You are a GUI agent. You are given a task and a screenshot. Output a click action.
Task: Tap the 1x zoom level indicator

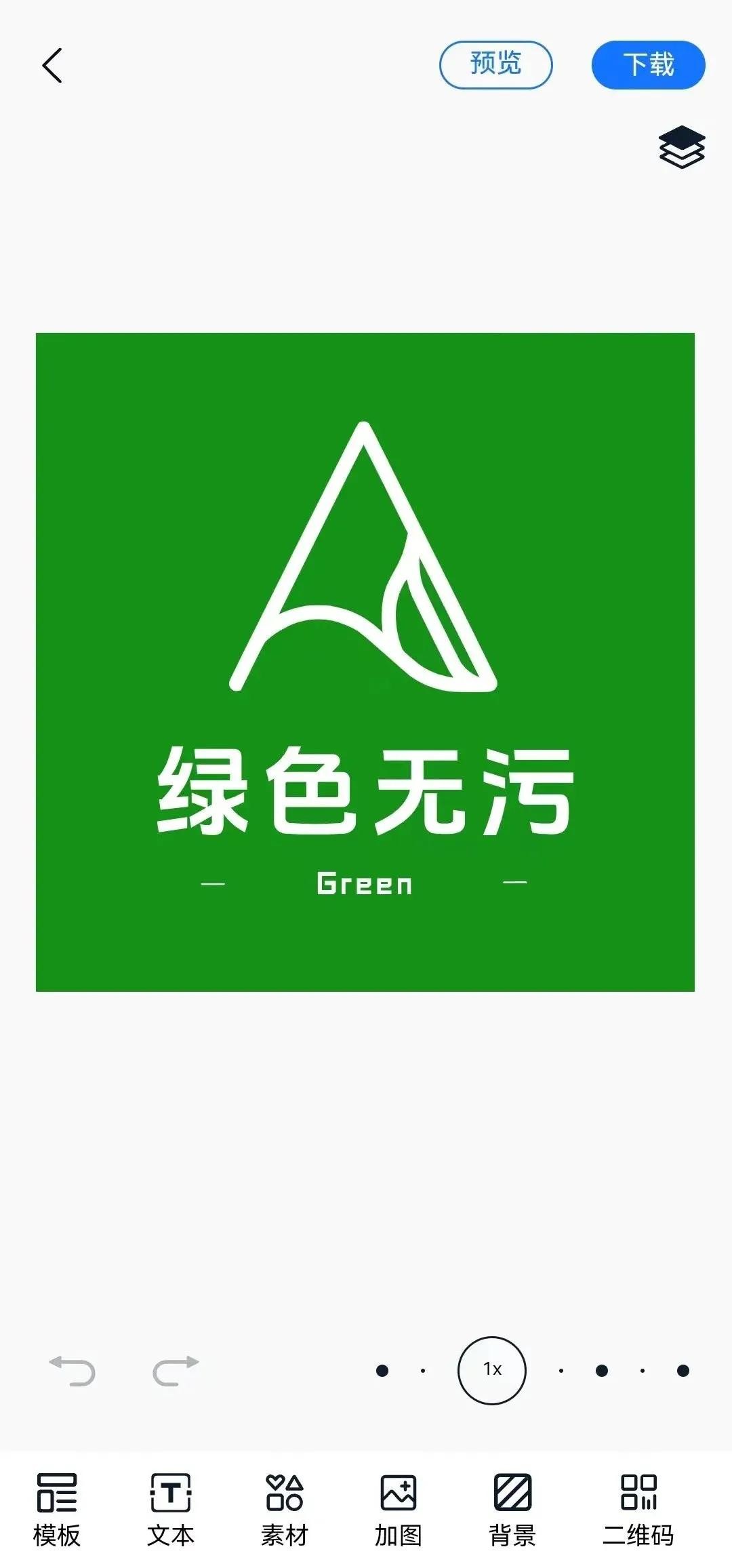point(492,1370)
